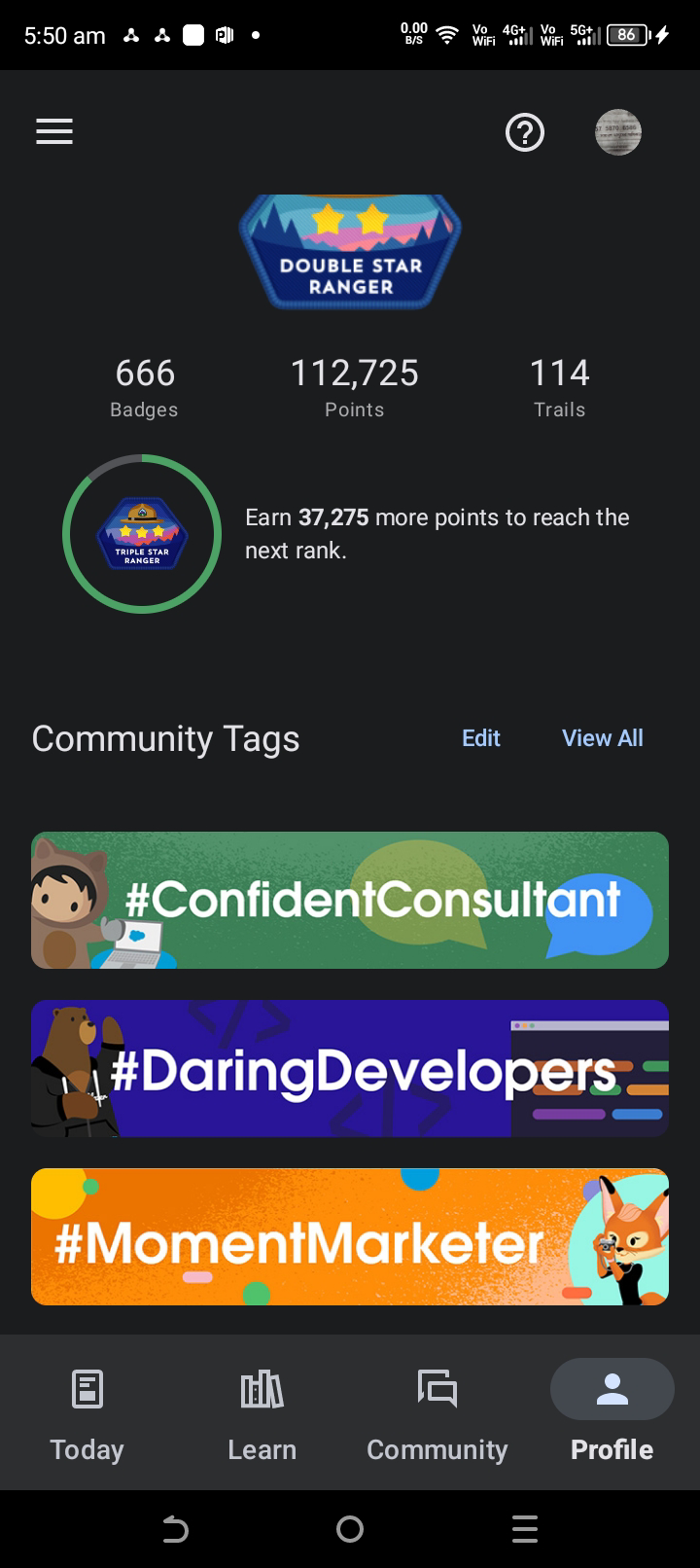The width and height of the screenshot is (700, 1568).
Task: Select the Learn books icon
Action: click(x=262, y=1389)
